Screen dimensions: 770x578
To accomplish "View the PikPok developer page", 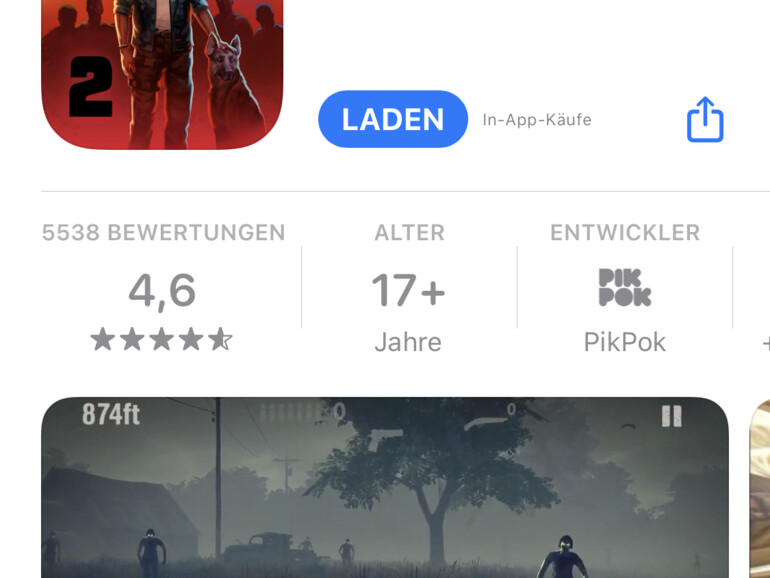I will [x=624, y=290].
